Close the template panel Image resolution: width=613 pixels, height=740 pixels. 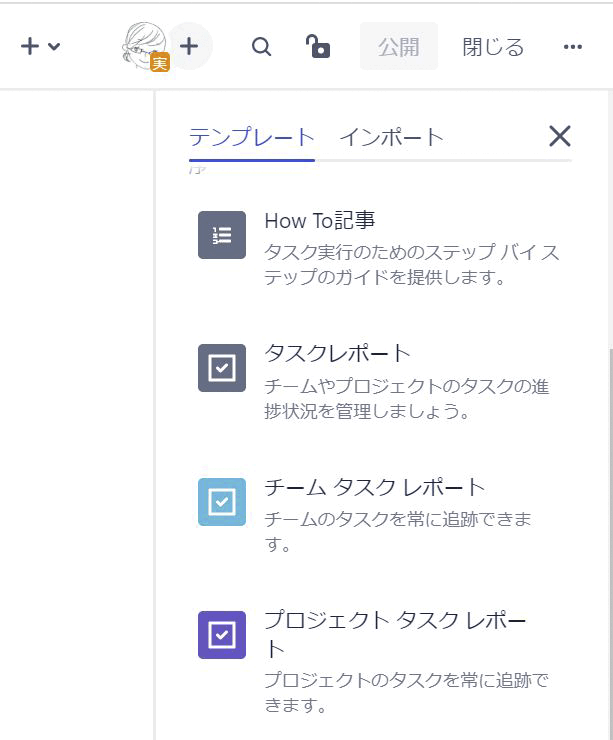point(560,137)
